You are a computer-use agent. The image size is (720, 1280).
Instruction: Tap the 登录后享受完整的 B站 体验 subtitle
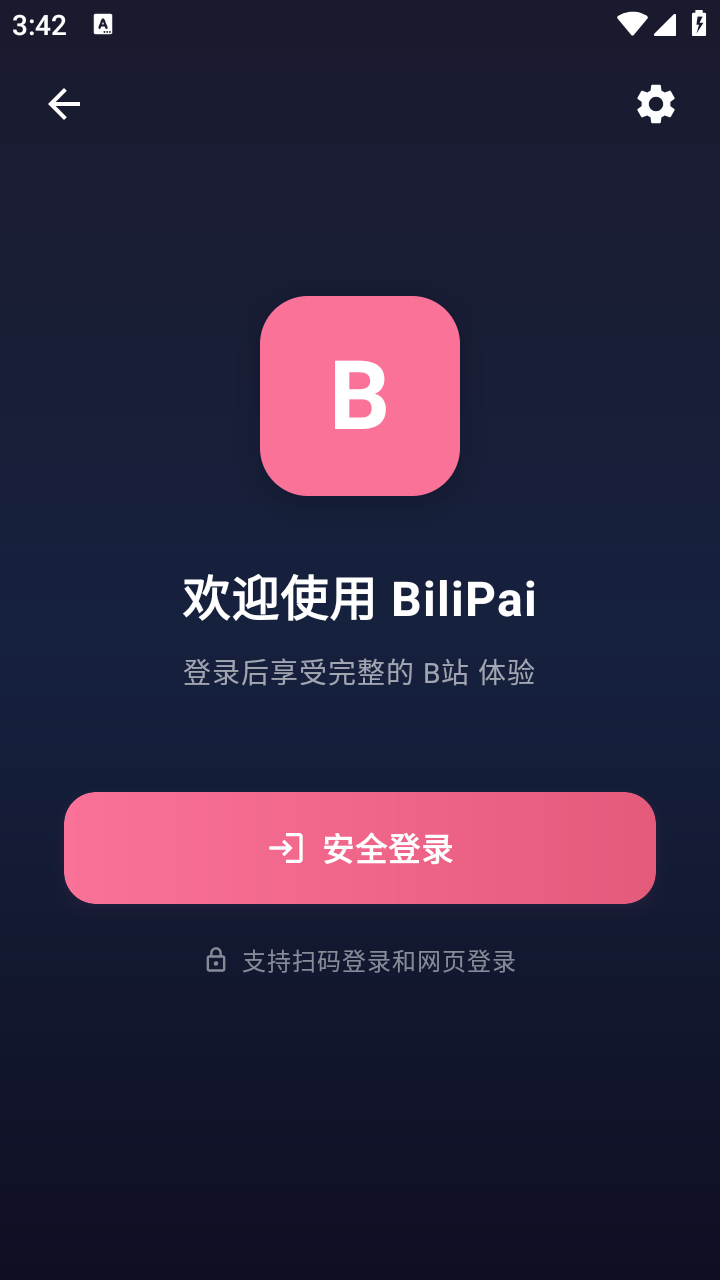coord(360,673)
